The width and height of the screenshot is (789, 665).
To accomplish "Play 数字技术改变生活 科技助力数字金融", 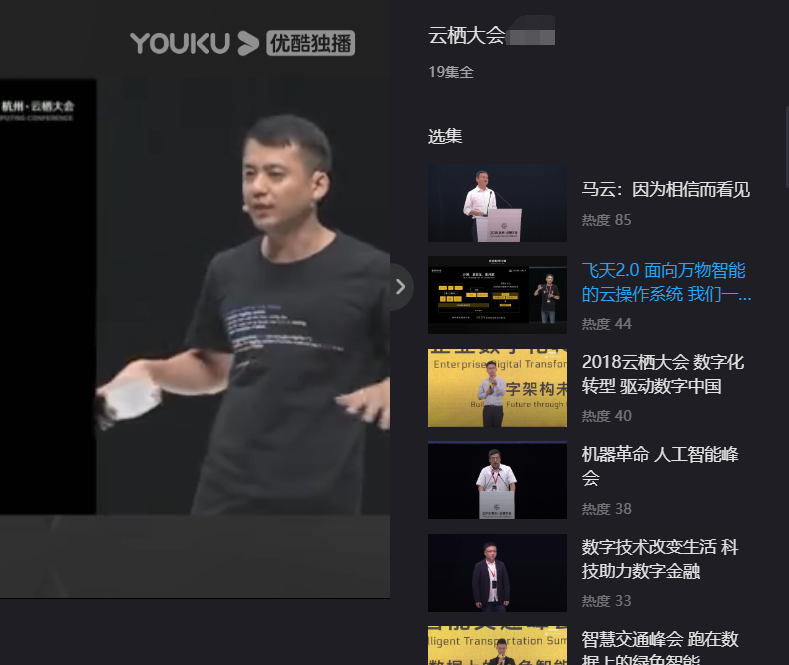I will tap(660, 558).
